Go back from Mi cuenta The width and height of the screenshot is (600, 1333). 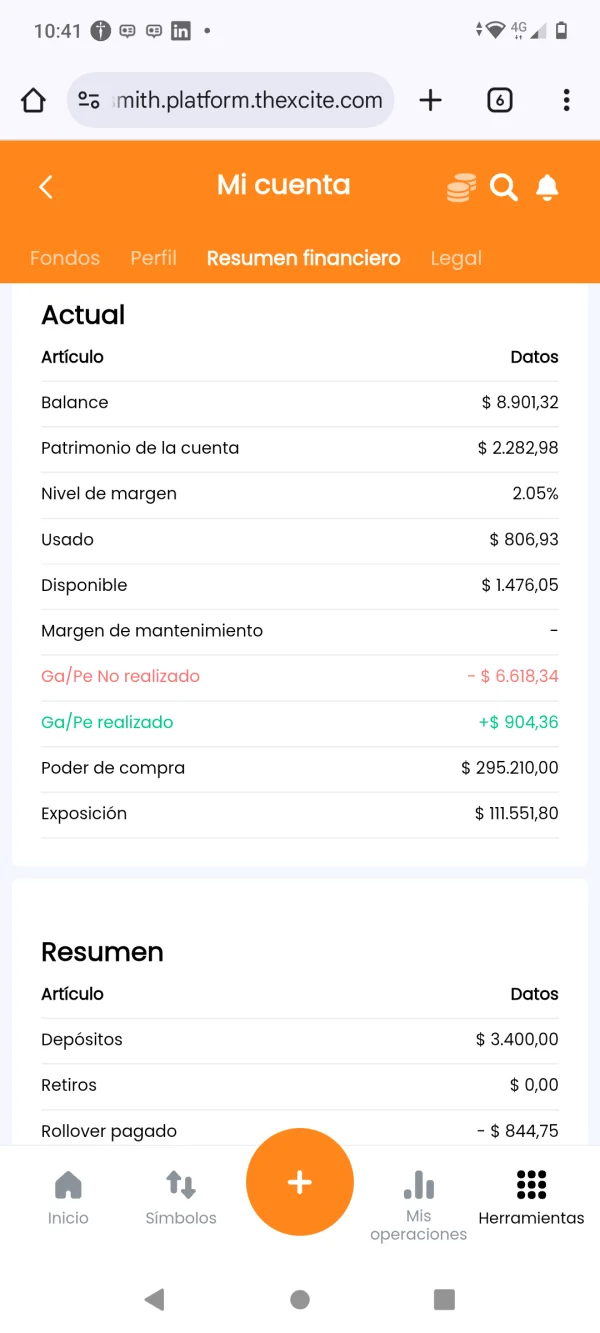(x=46, y=187)
